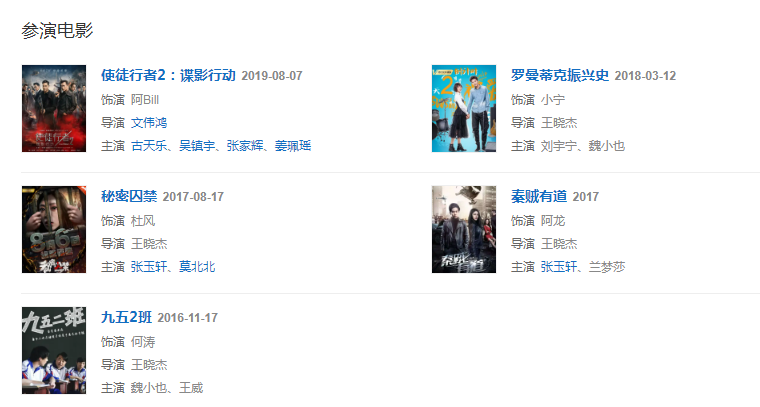The image size is (760, 407).
Task: View director 文伟鸿's page
Action: tap(149, 123)
